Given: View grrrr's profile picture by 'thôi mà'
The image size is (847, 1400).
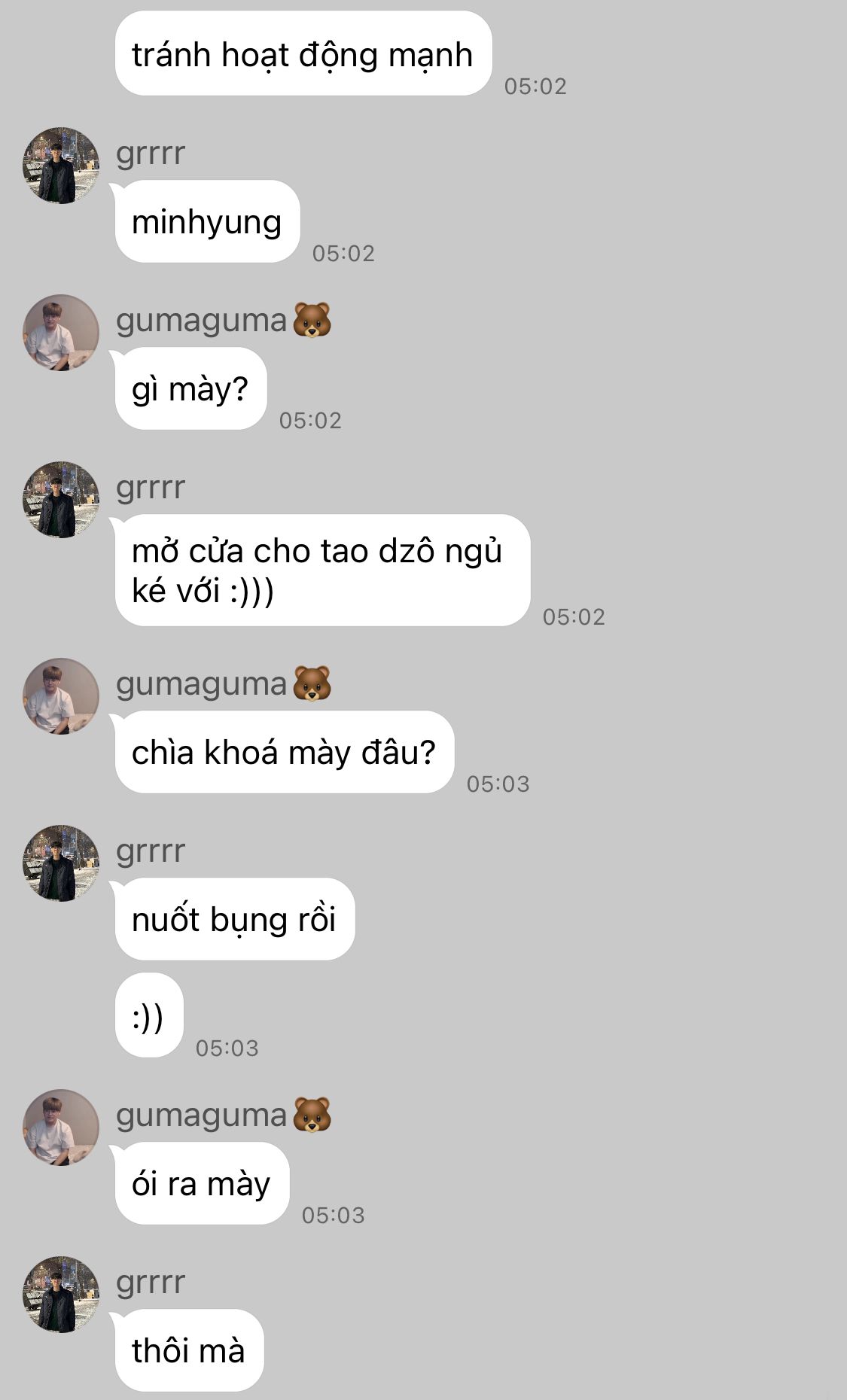Looking at the screenshot, I should point(61,1295).
